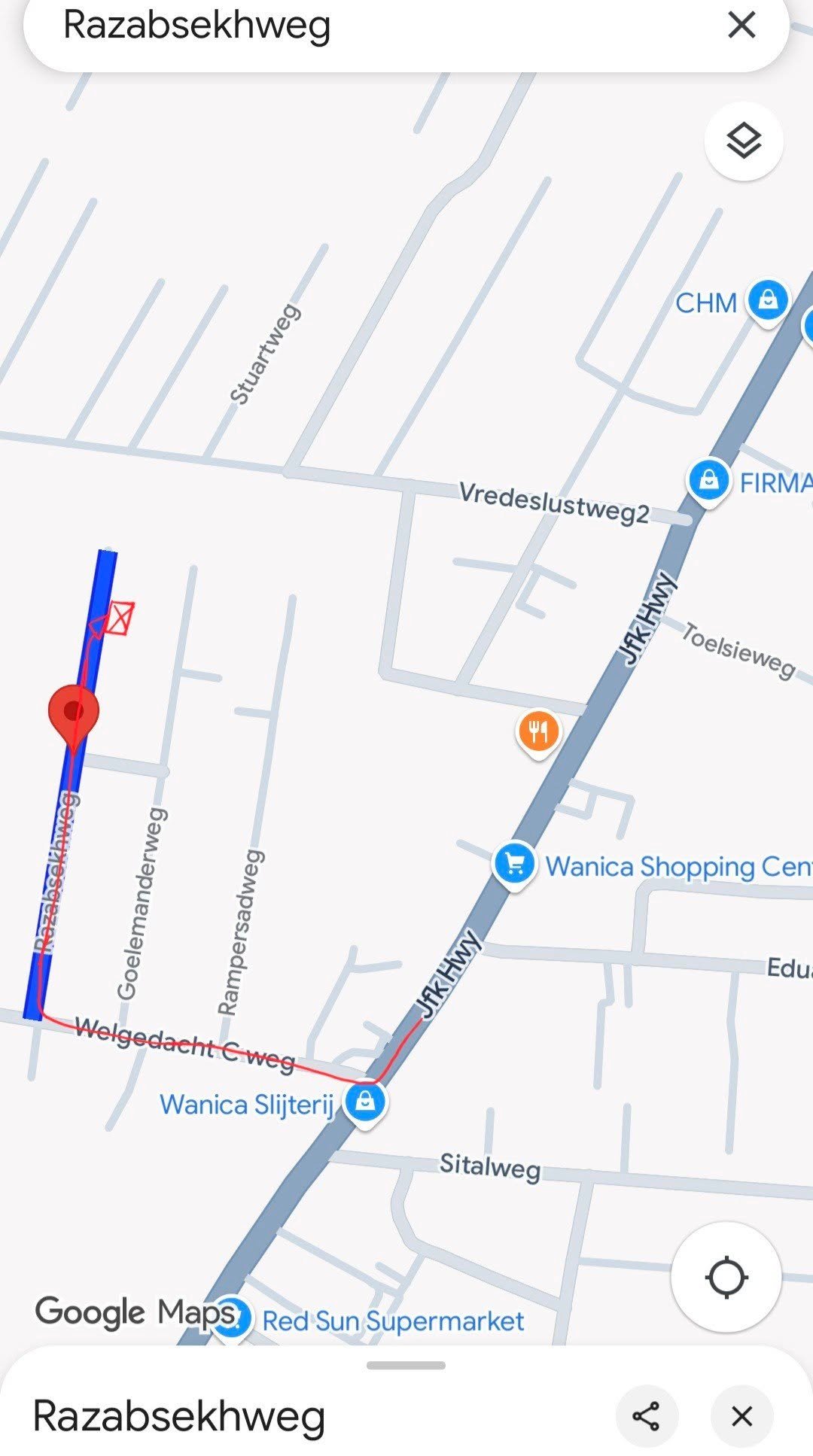Open the Wanica Shopping Center marker

pyautogui.click(x=515, y=864)
